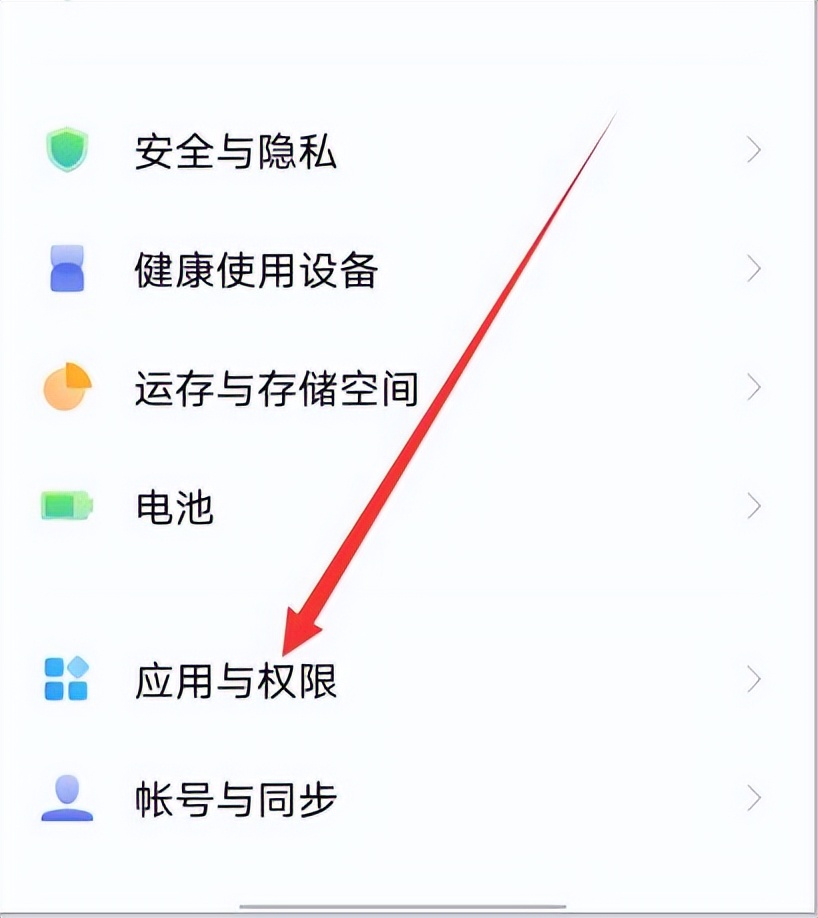Image resolution: width=818 pixels, height=918 pixels.
Task: Select the green shield icon for 安全与隐私
Action: click(x=66, y=152)
